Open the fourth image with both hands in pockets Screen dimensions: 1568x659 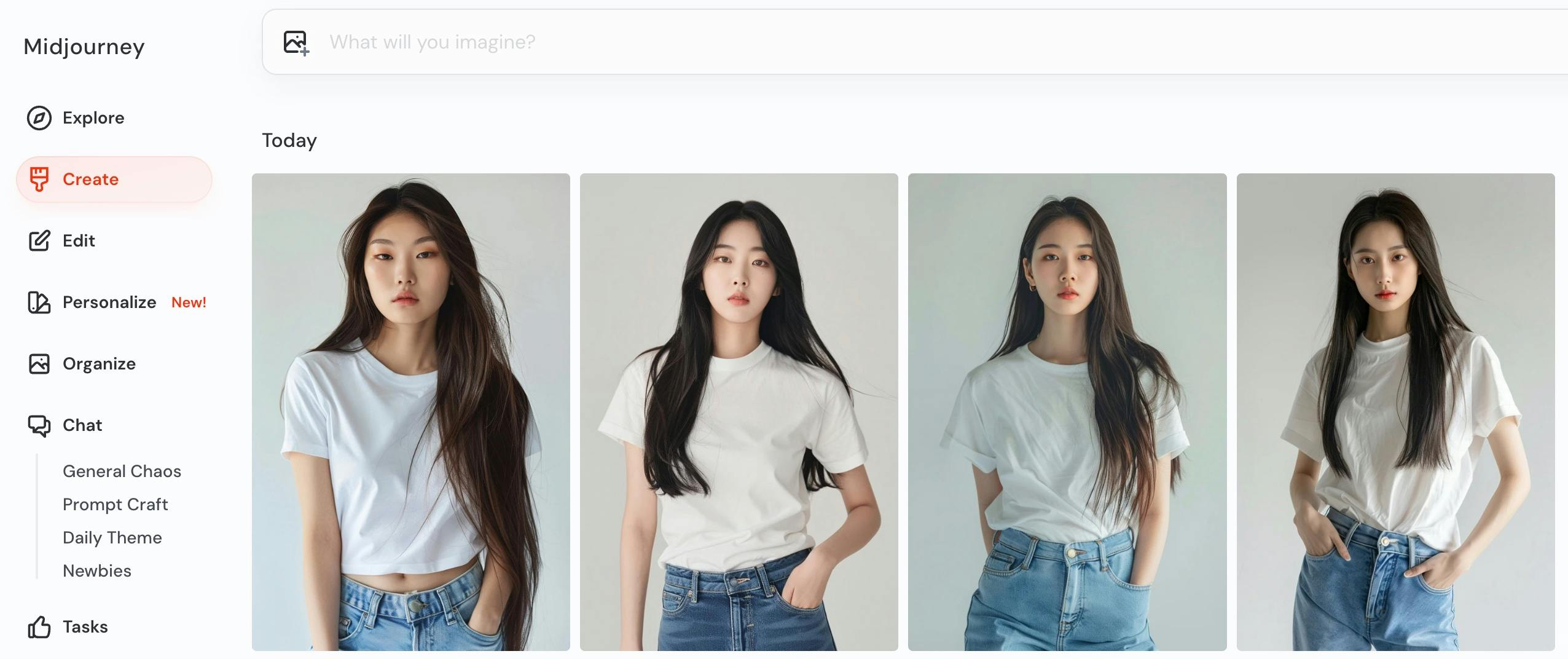[1395, 411]
